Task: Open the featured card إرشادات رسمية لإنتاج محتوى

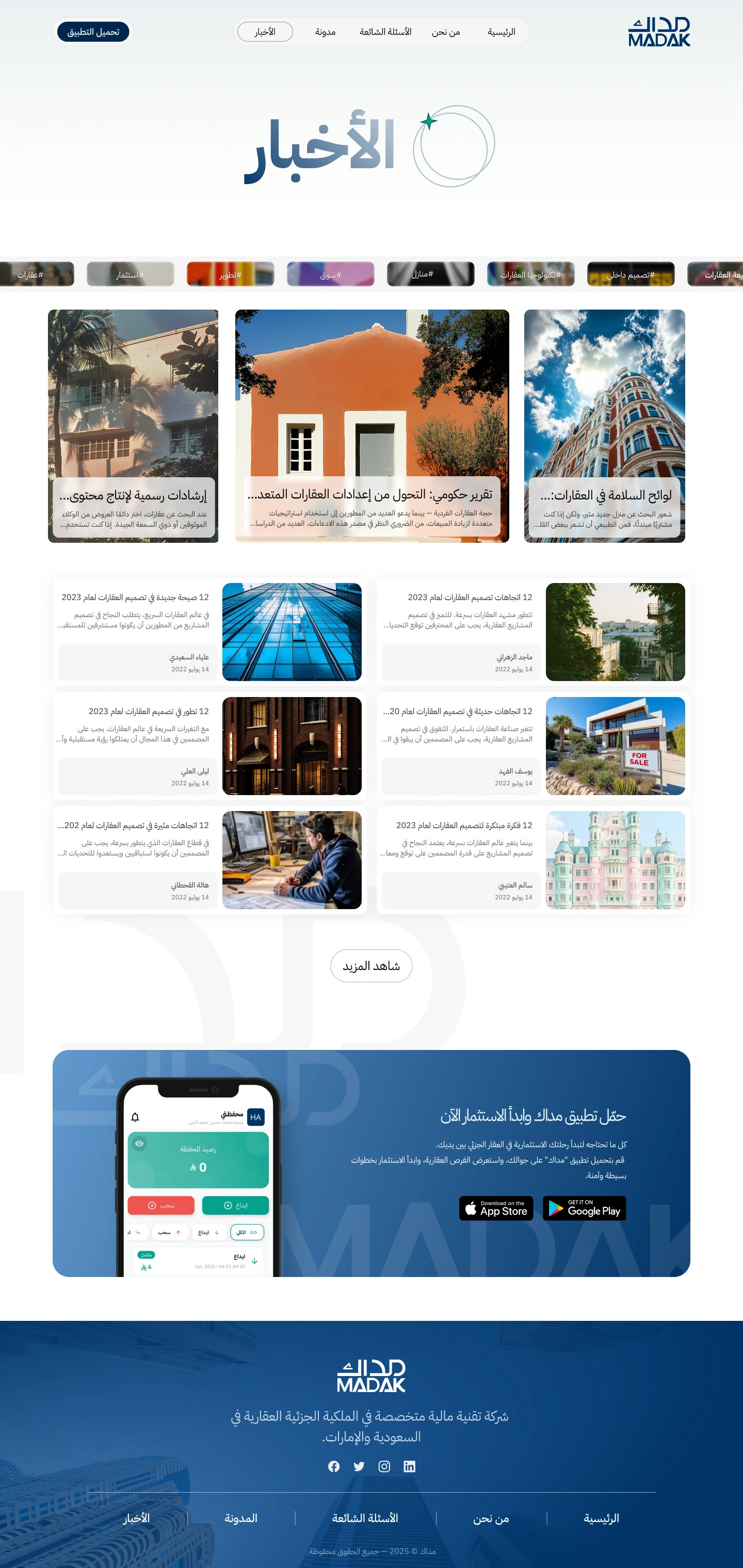Action: [x=133, y=426]
